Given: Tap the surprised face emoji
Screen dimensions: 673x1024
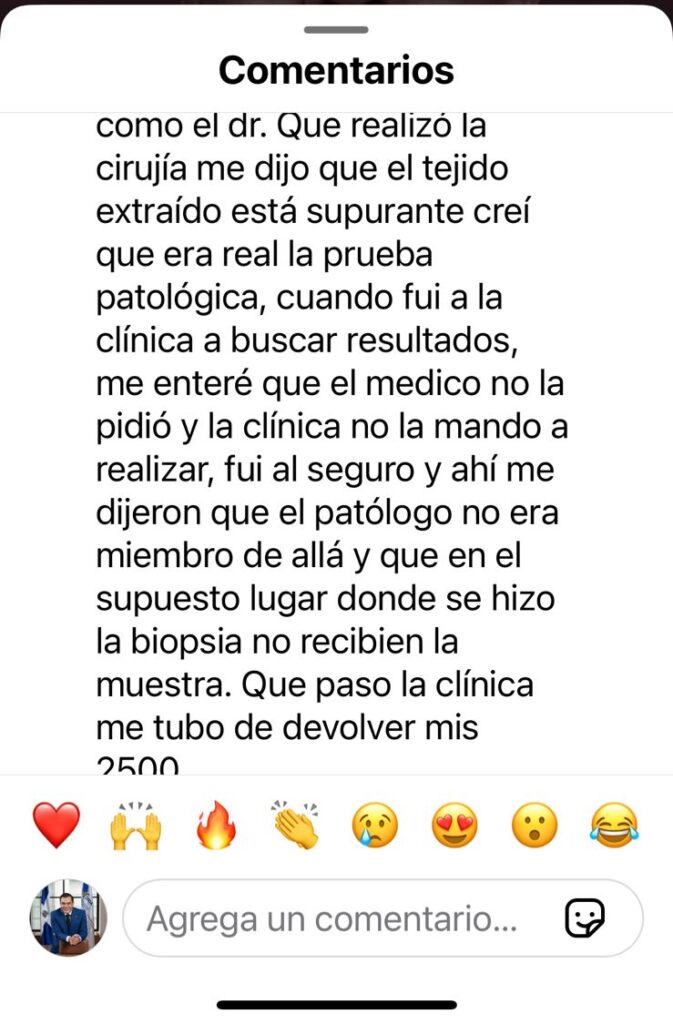Looking at the screenshot, I should [x=535, y=826].
